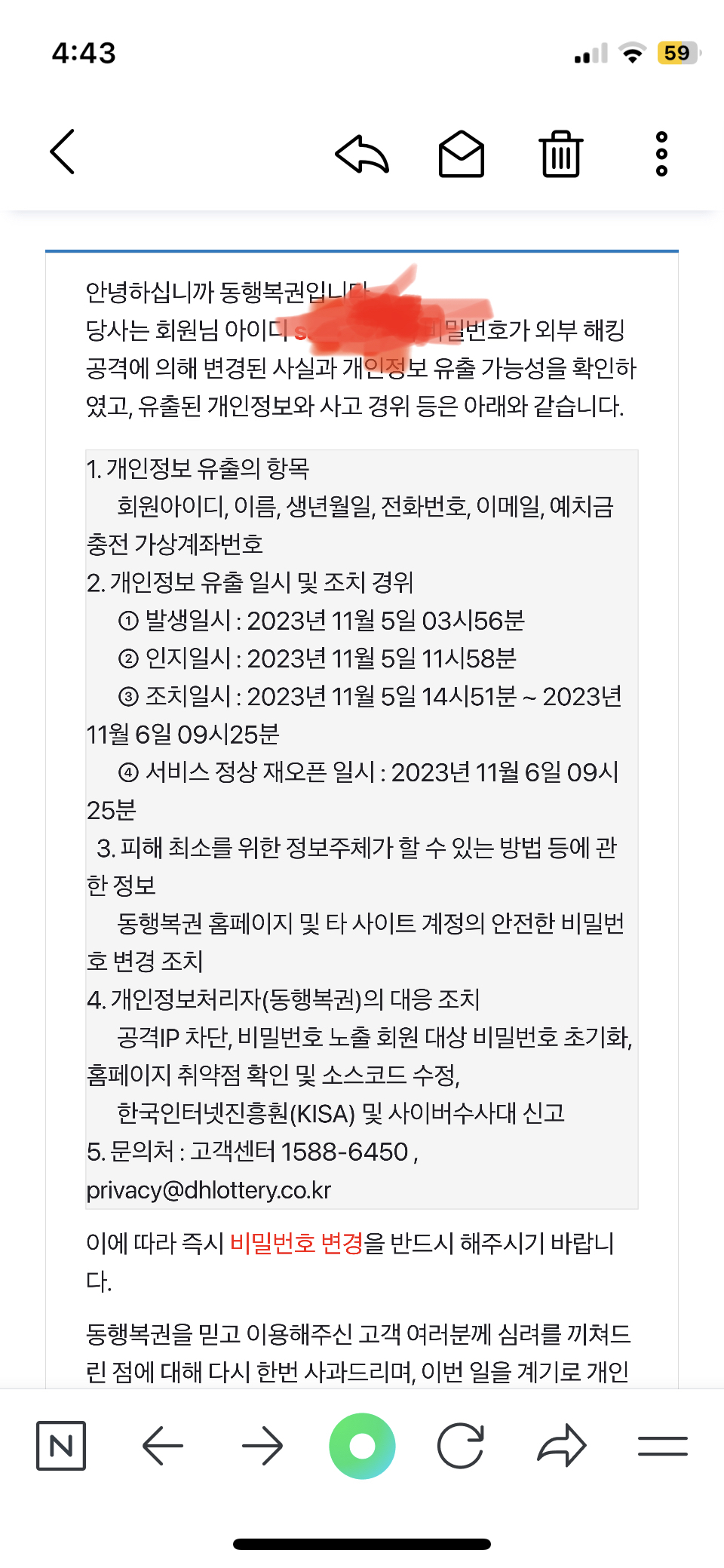
Task: Reply to this email
Action: coord(361,154)
